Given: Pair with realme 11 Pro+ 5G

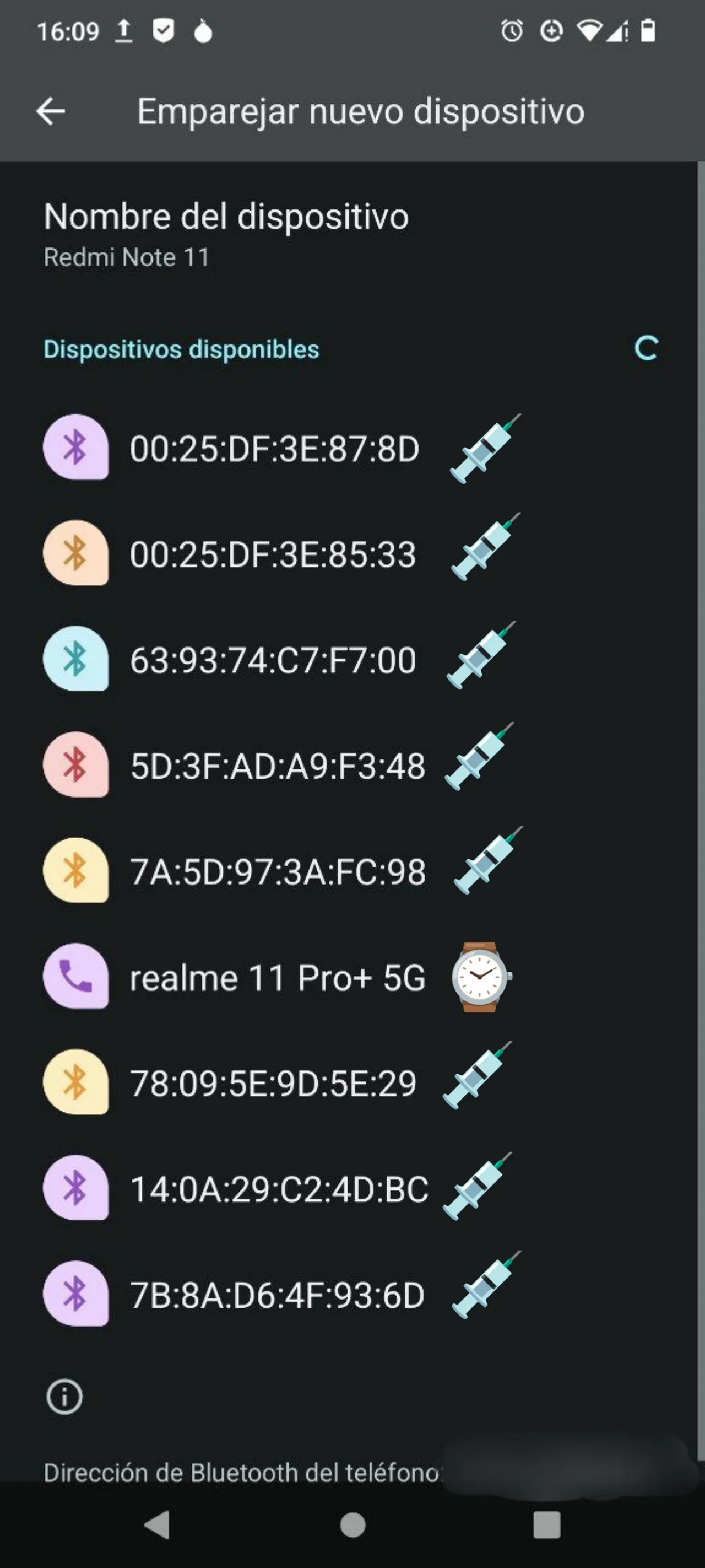Looking at the screenshot, I should tap(277, 978).
